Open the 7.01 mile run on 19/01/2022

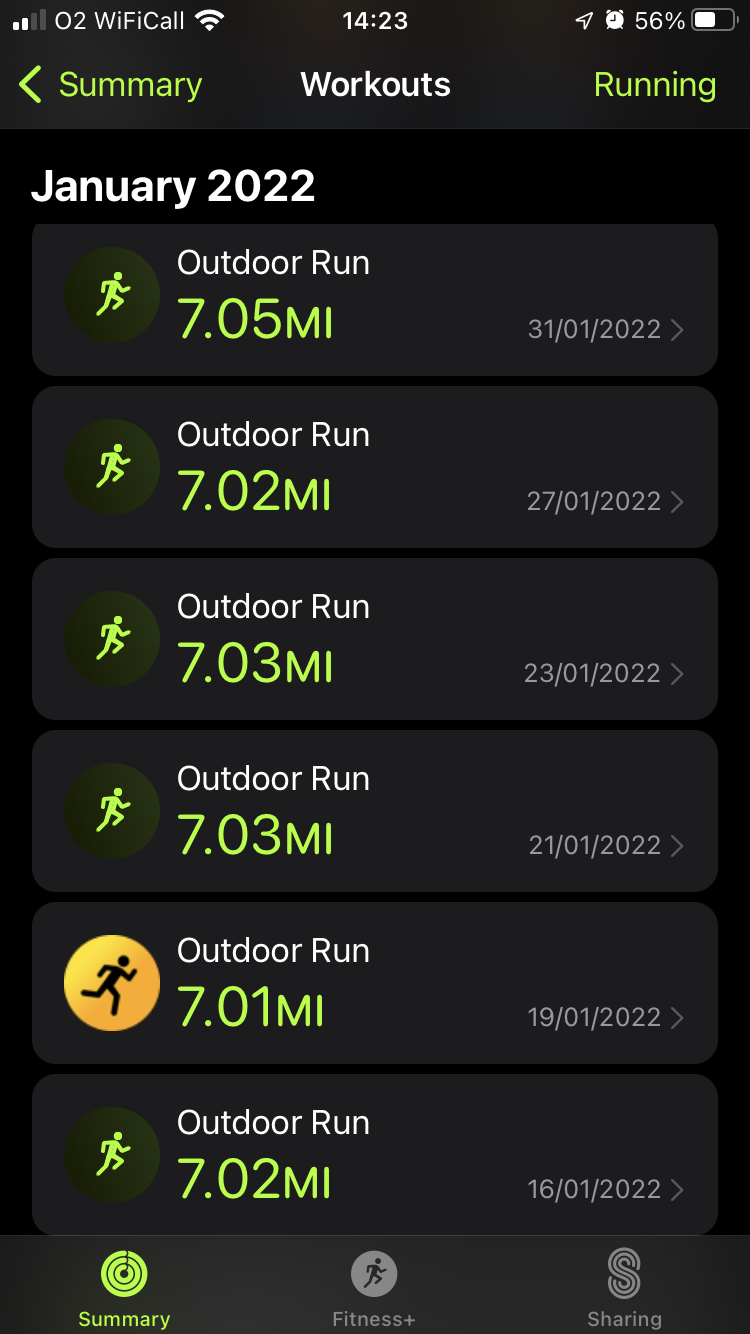click(x=375, y=983)
